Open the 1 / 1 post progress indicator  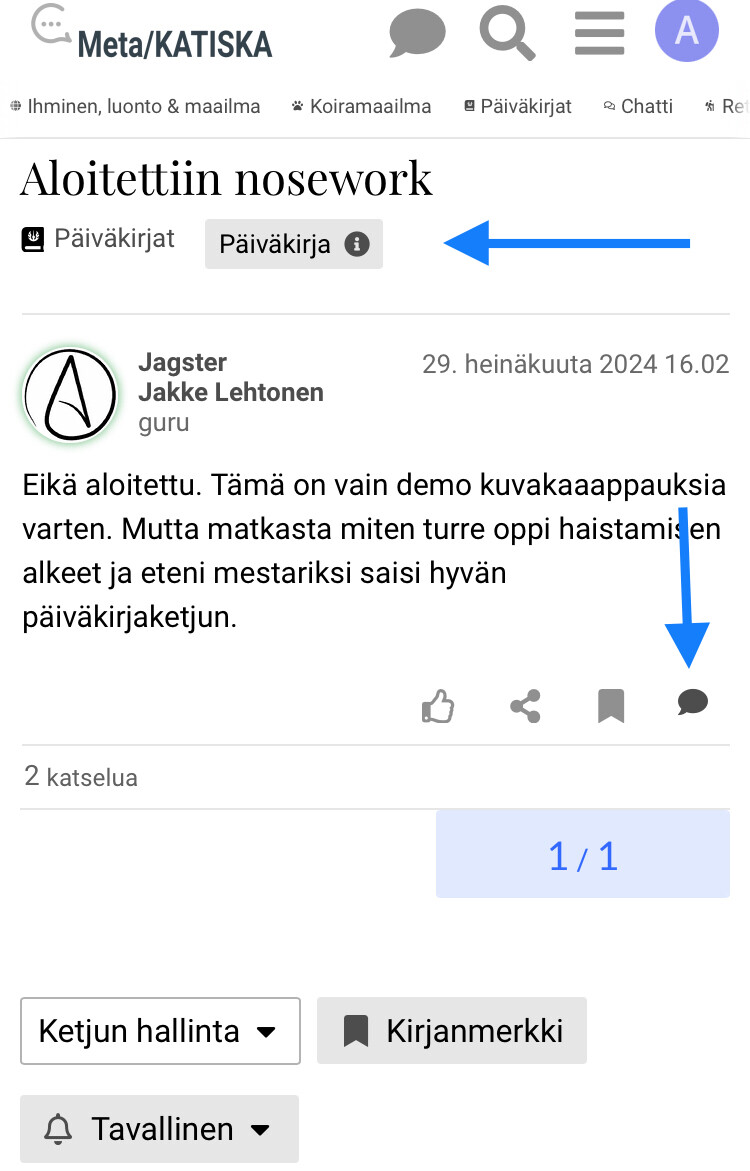(582, 856)
